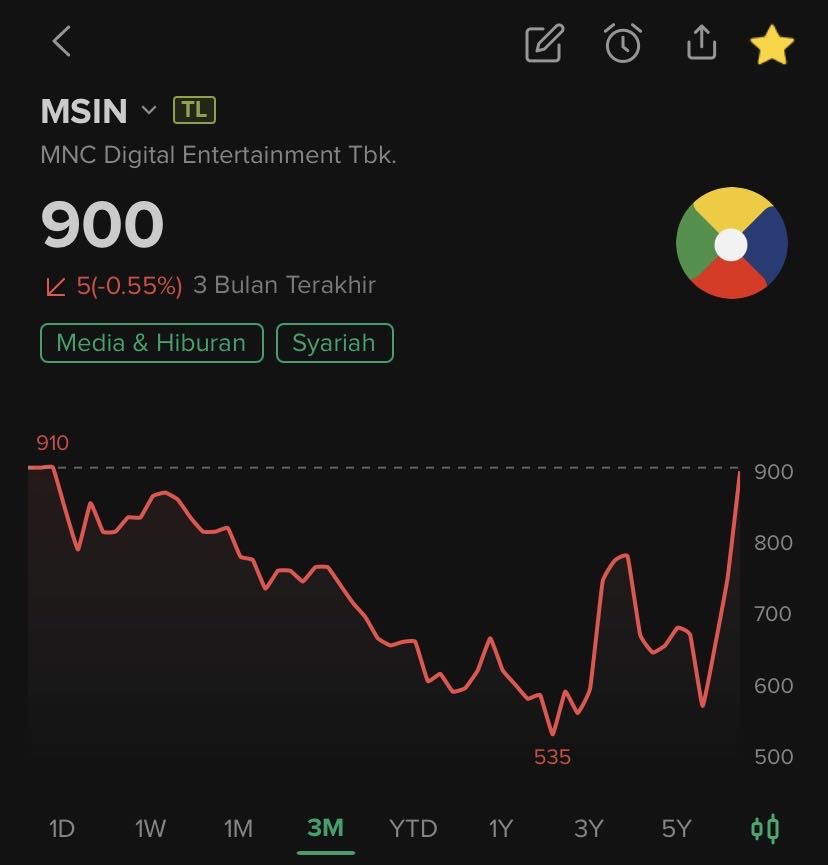This screenshot has width=828, height=865.
Task: Open the MNC company logo
Action: (x=731, y=243)
